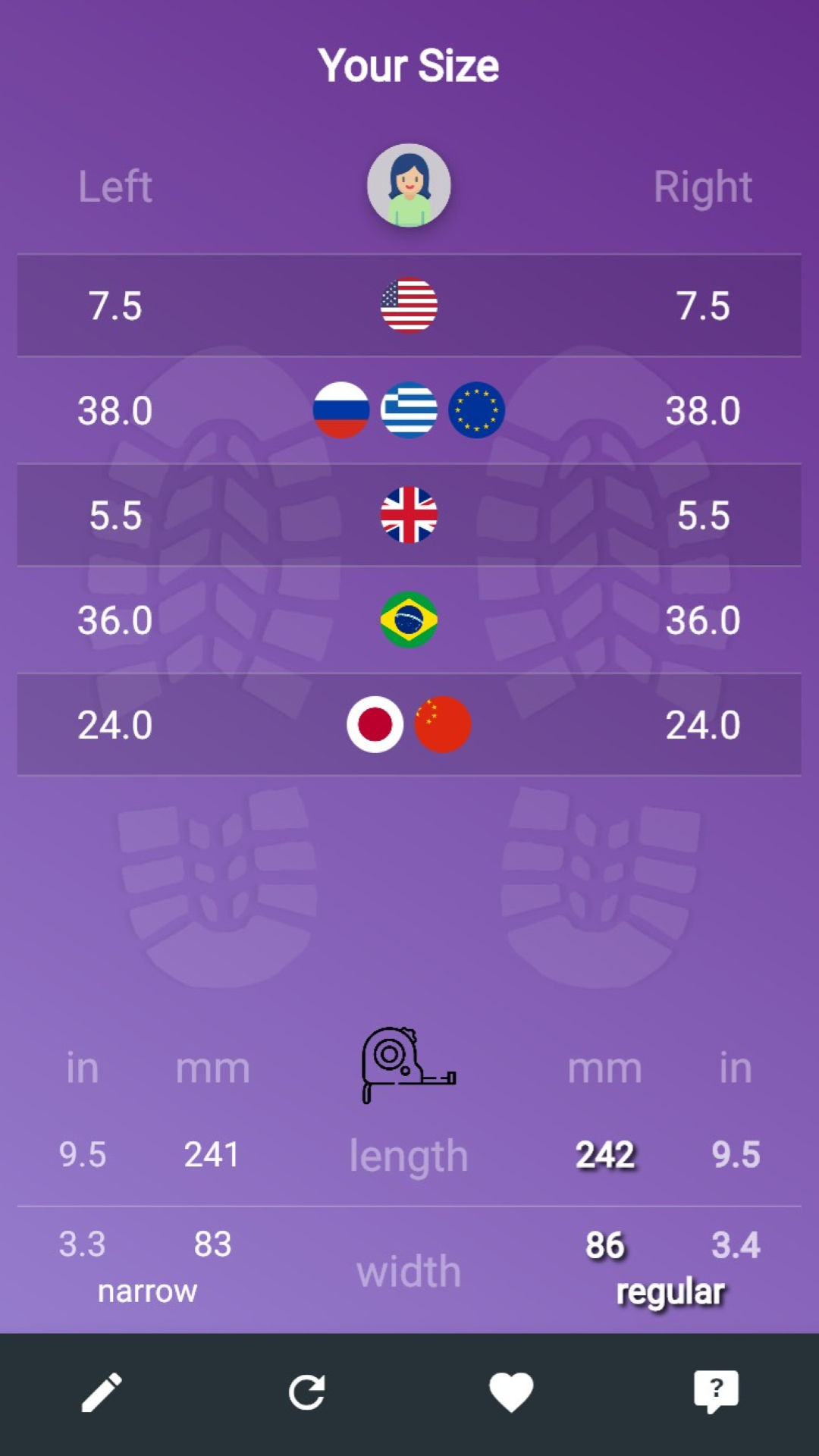Select the Chinese flag icon

click(444, 725)
